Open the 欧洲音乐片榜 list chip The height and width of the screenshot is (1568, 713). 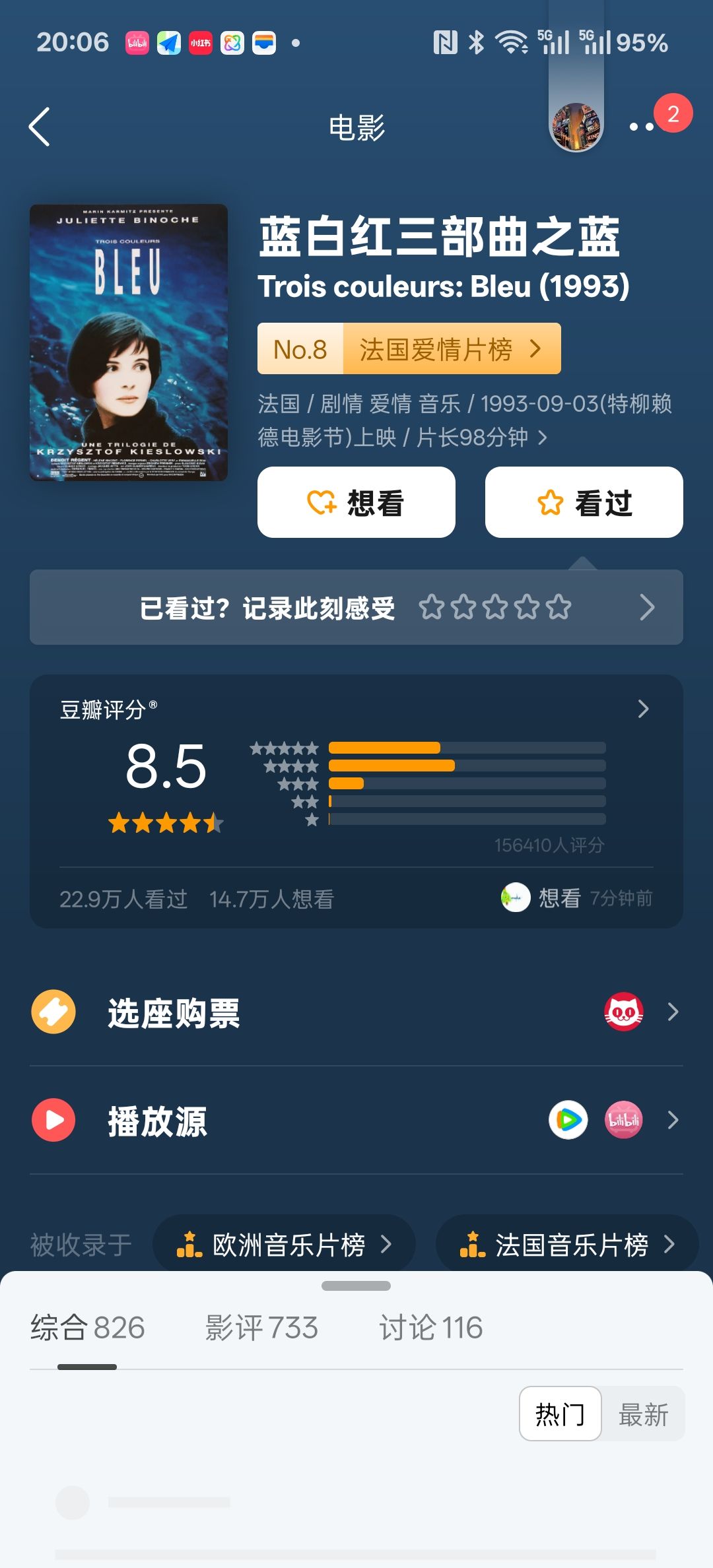pyautogui.click(x=284, y=1245)
